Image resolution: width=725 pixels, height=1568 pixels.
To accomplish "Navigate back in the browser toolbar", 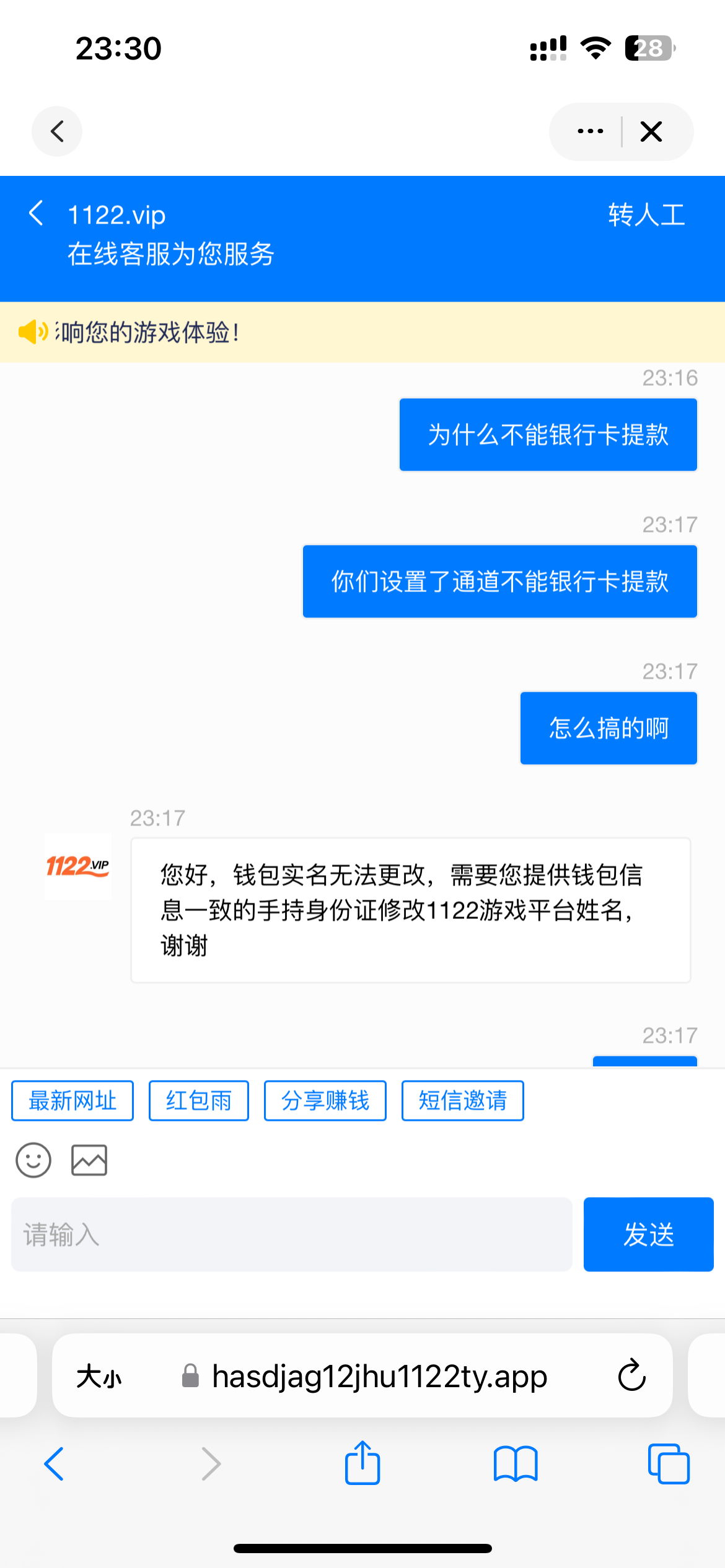I will click(x=55, y=1463).
